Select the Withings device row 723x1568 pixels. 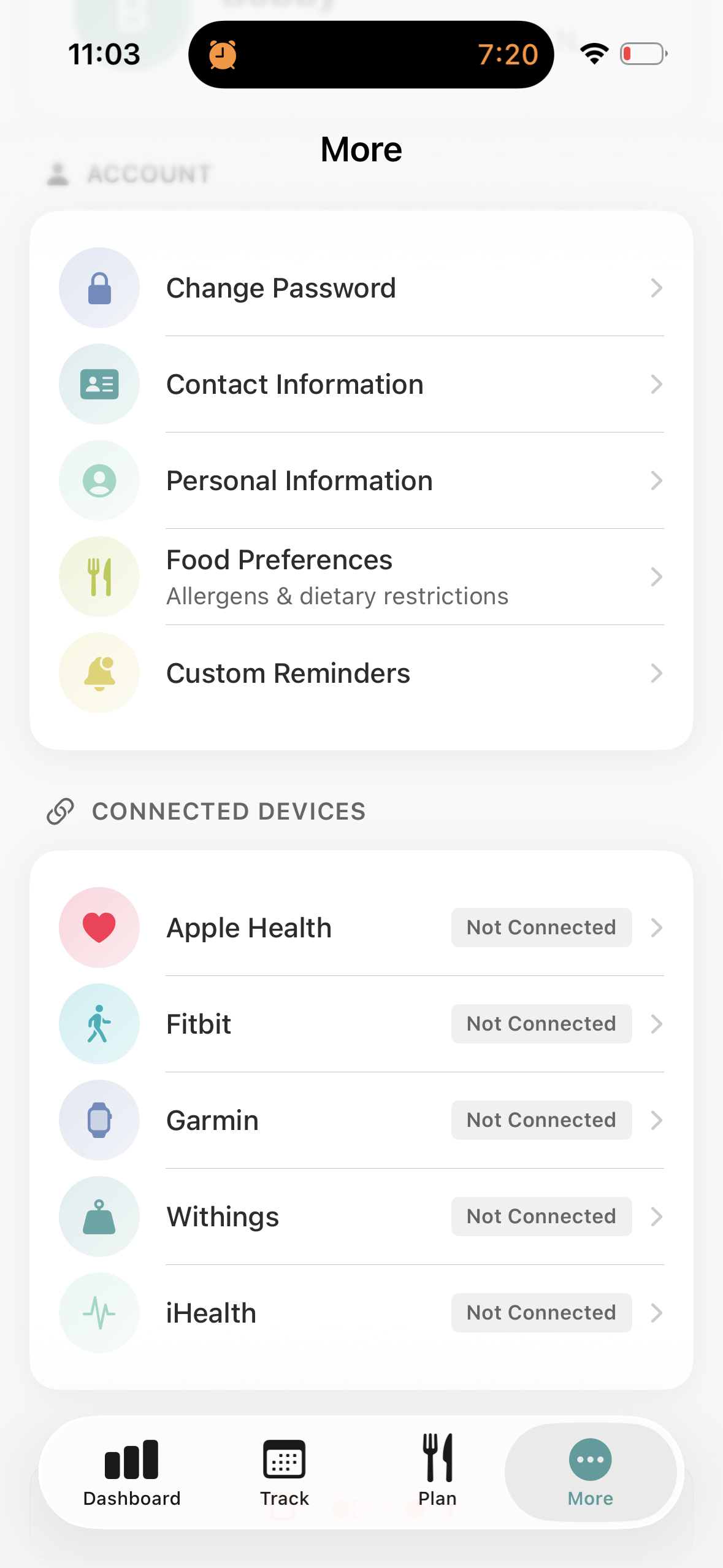[x=361, y=1216]
